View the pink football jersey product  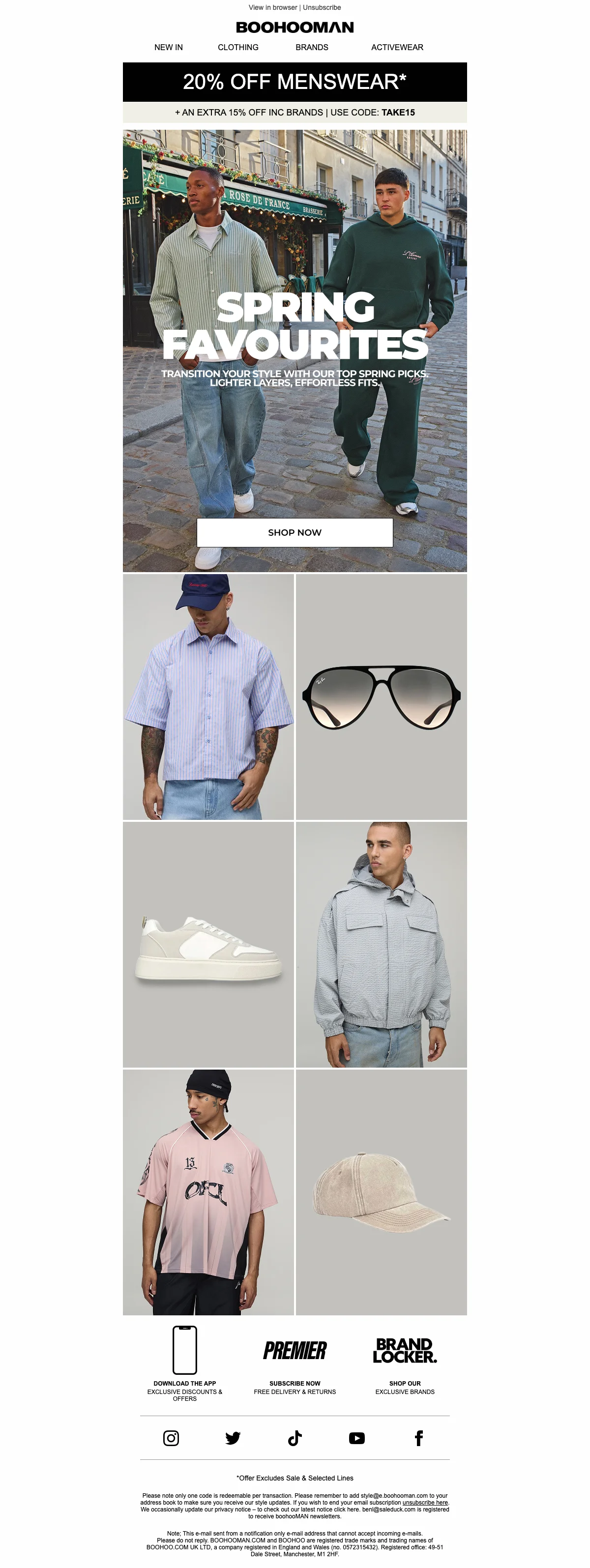tap(208, 1192)
